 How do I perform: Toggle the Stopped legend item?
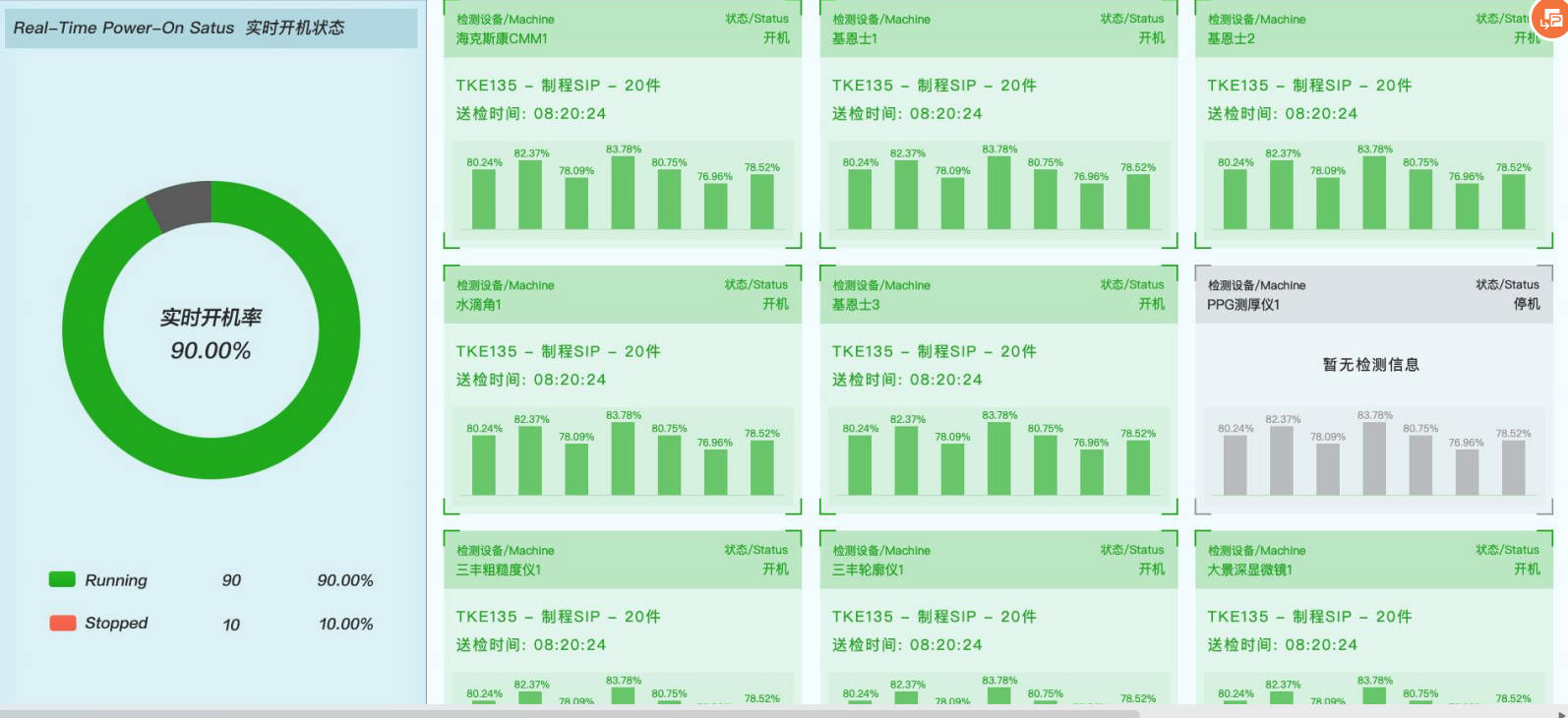98,624
